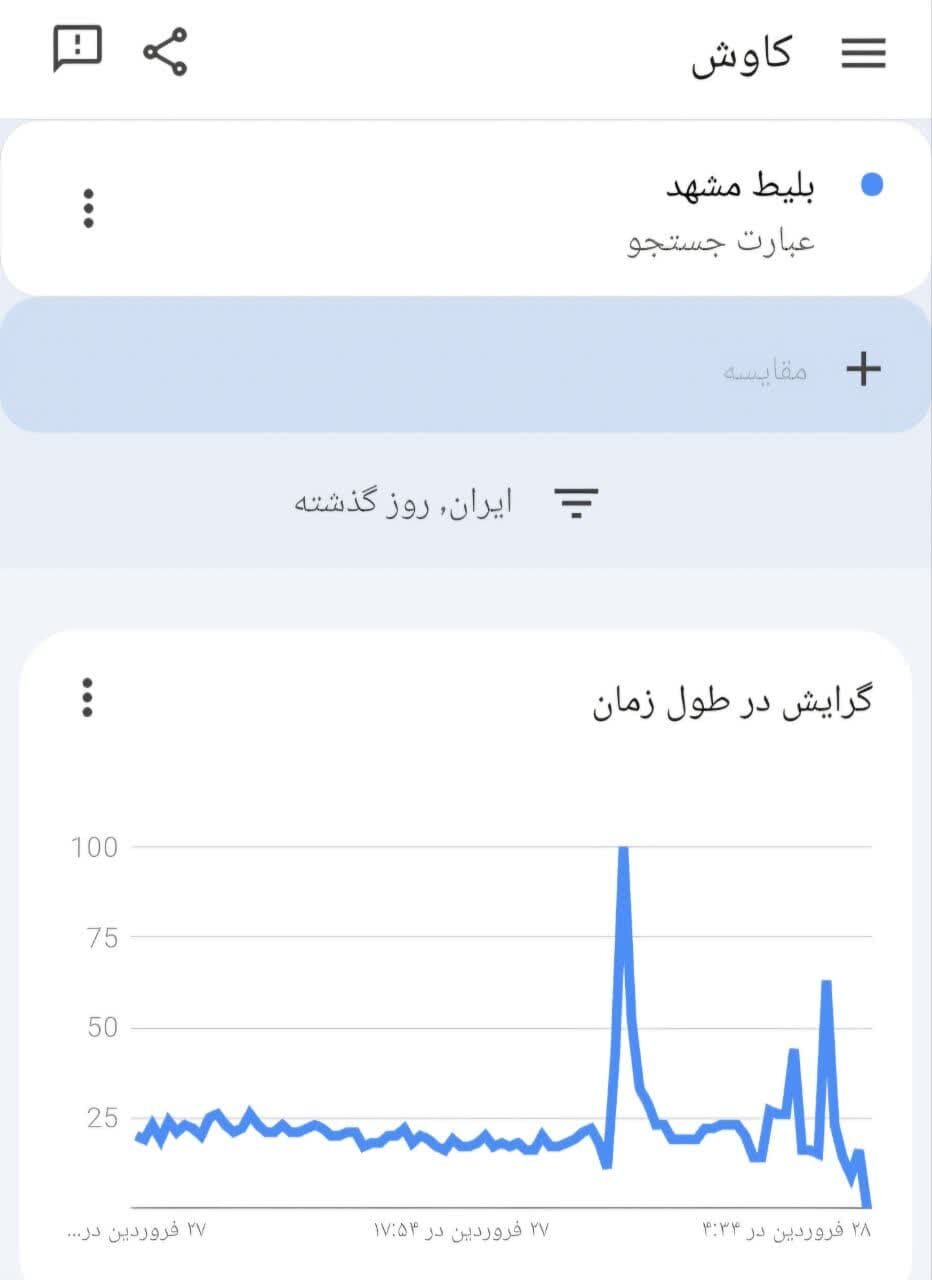Open options for the بلیط مشهد search term

pos(89,208)
